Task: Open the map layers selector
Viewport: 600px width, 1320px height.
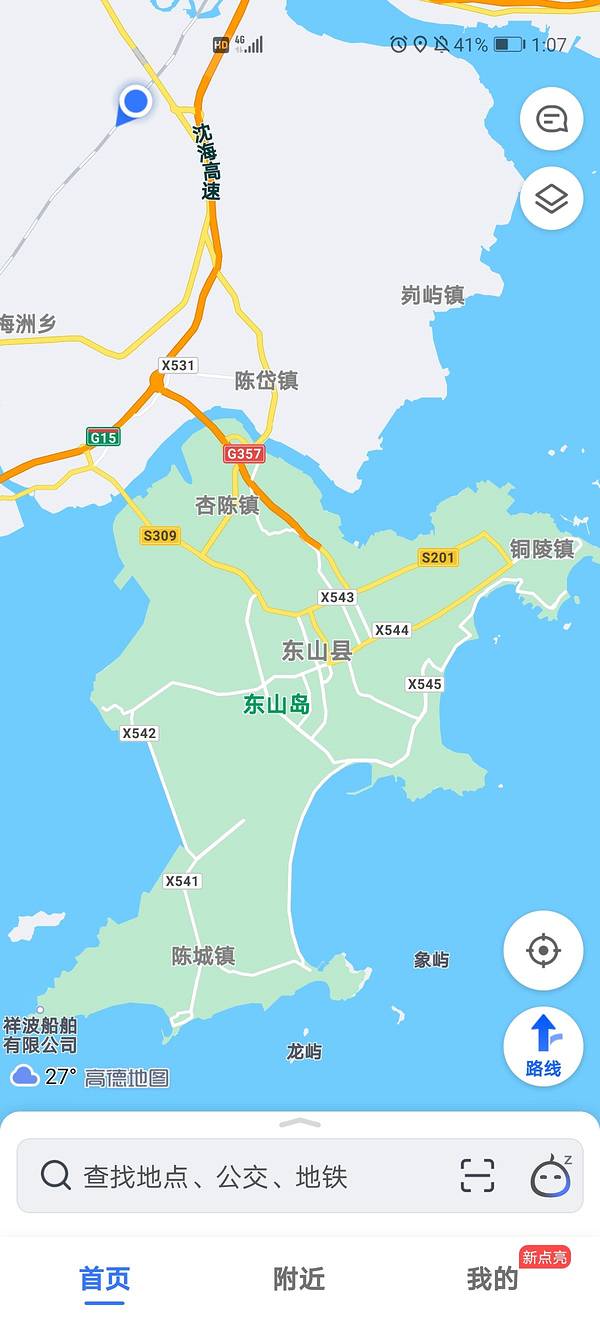Action: click(x=551, y=199)
